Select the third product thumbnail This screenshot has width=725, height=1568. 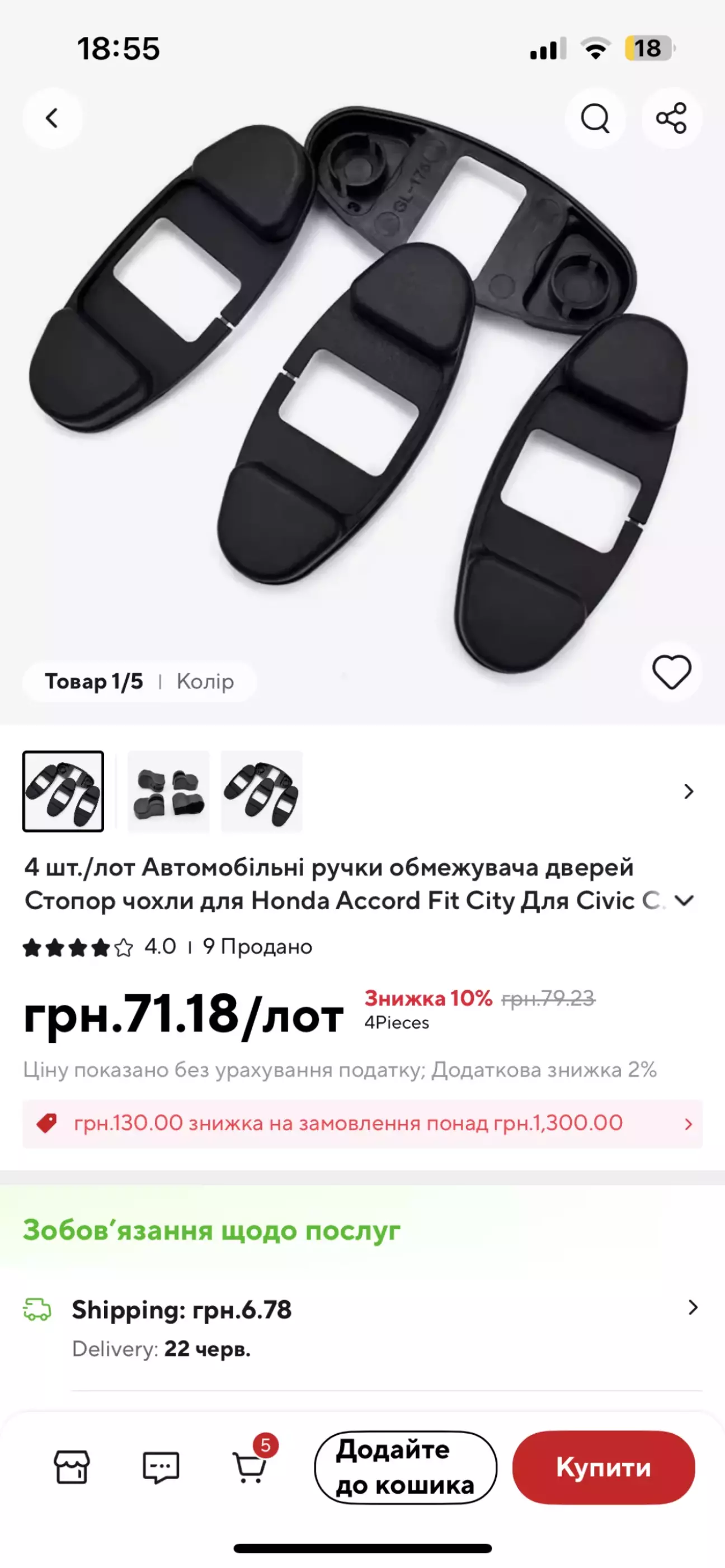click(x=261, y=791)
